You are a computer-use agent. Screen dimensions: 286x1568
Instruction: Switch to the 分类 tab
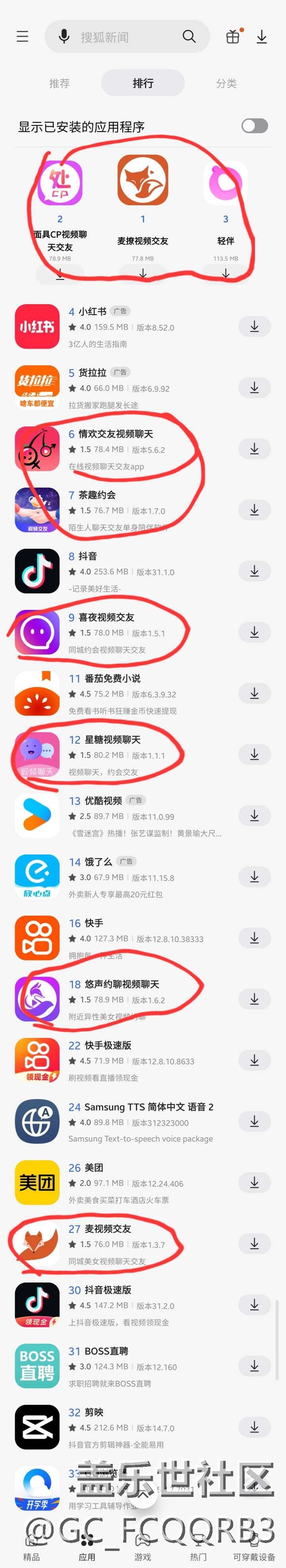(x=226, y=84)
